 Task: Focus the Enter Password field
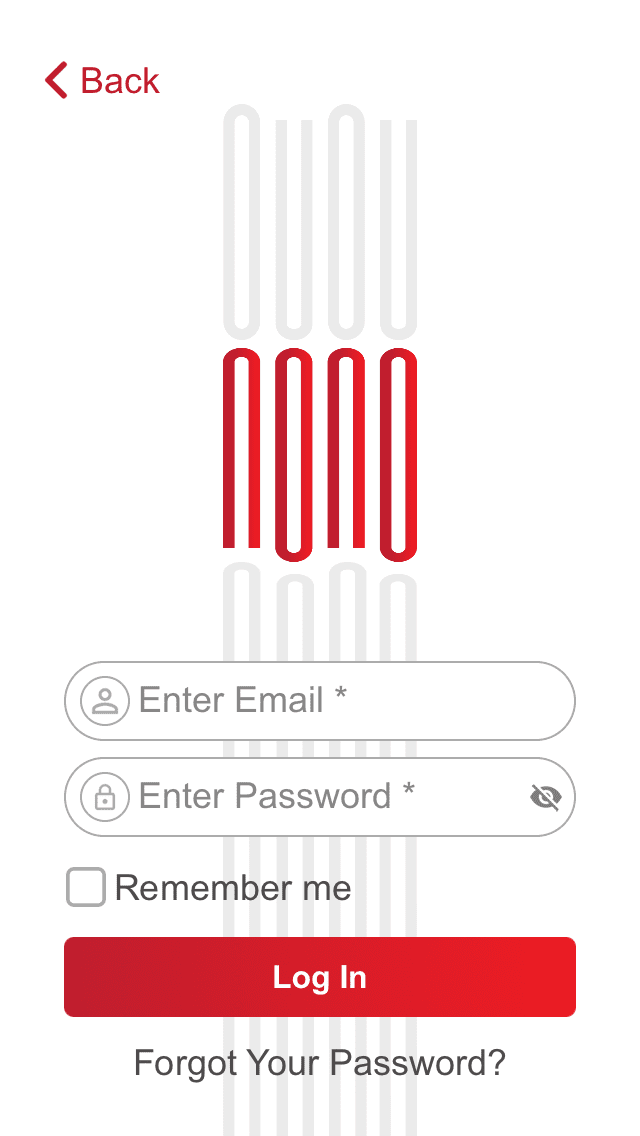click(320, 797)
